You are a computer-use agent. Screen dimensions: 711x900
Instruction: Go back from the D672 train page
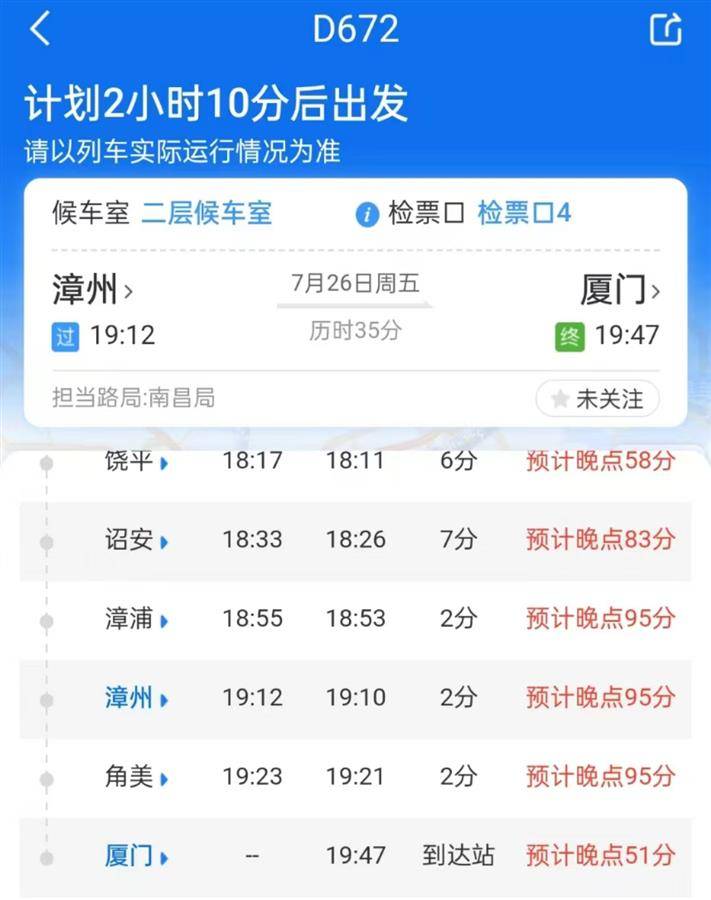pyautogui.click(x=40, y=30)
